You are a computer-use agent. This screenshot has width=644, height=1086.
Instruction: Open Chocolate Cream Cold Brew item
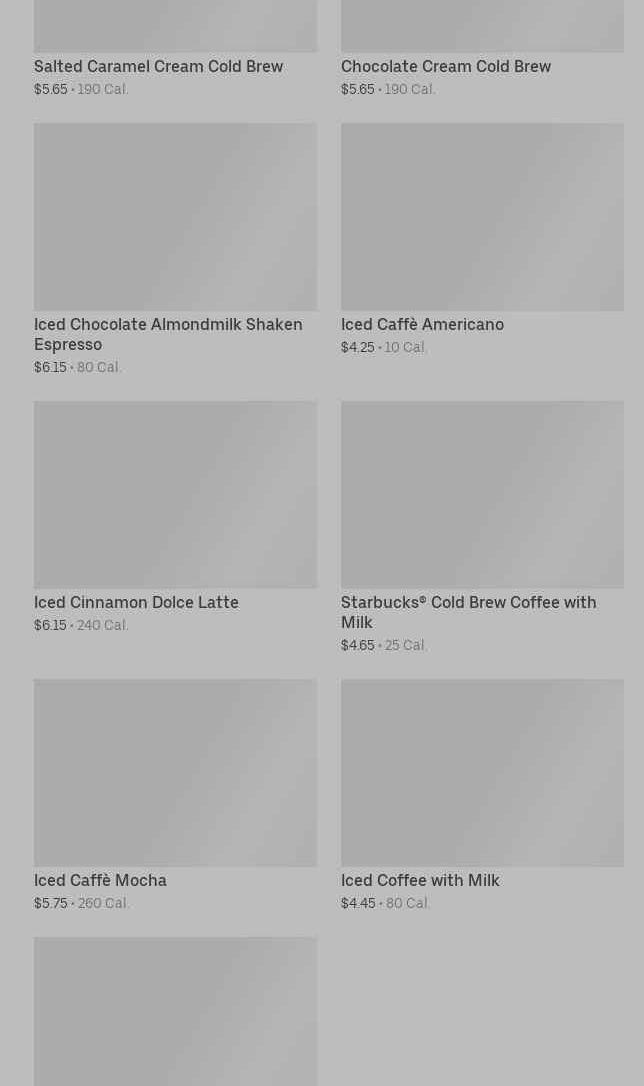pyautogui.click(x=445, y=66)
